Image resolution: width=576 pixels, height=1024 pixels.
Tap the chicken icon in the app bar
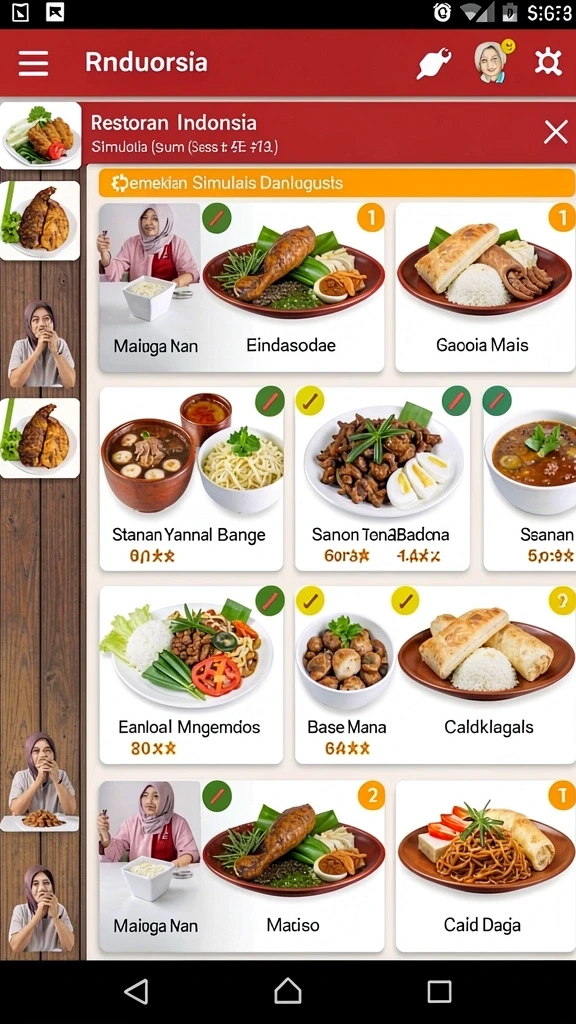point(434,63)
